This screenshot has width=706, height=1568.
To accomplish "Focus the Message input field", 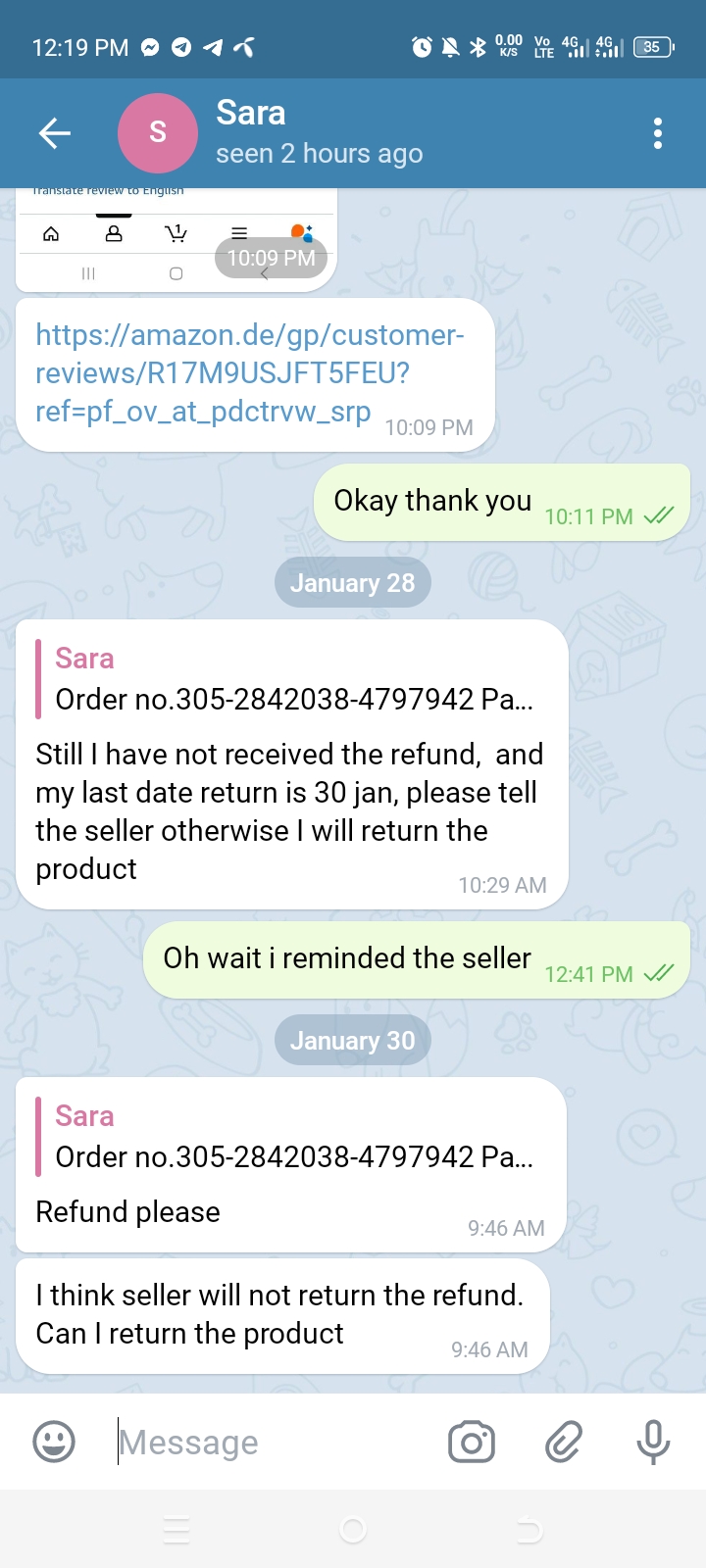I will (275, 1443).
